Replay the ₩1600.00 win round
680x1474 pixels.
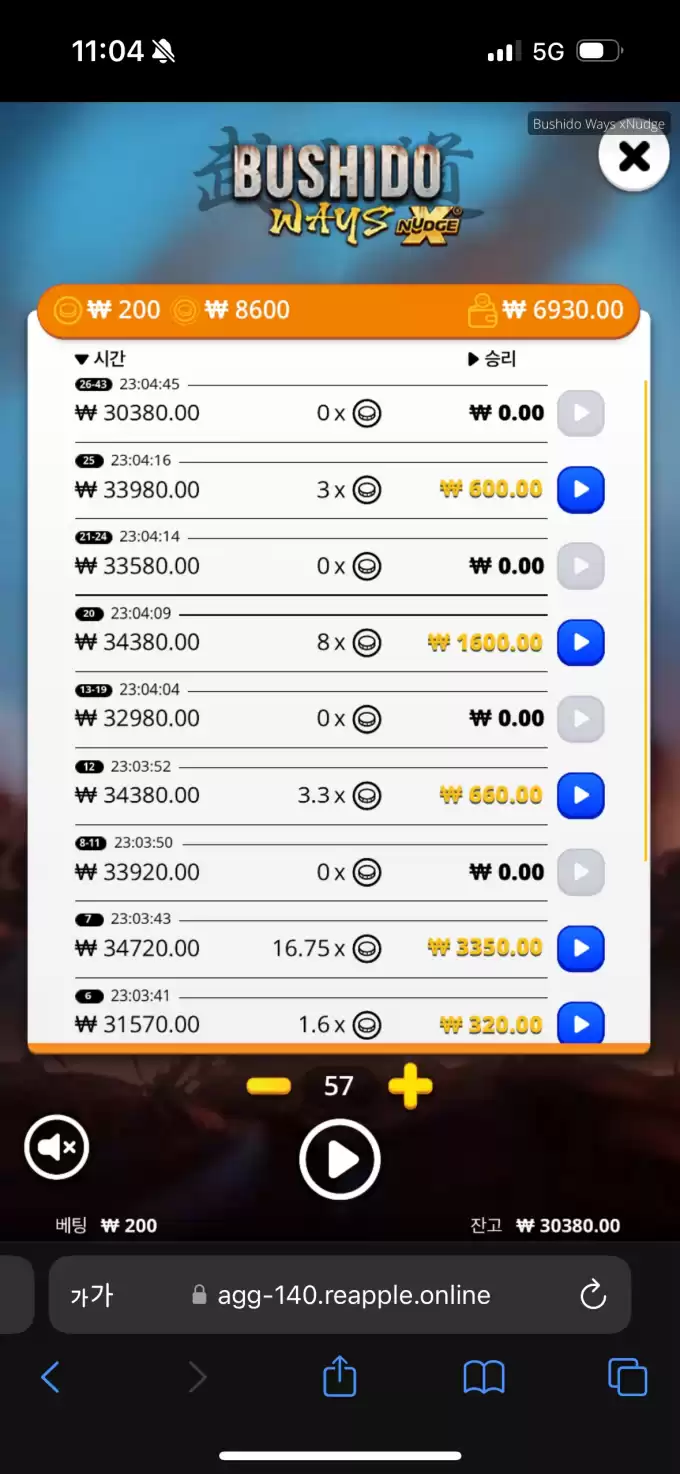pyautogui.click(x=581, y=642)
